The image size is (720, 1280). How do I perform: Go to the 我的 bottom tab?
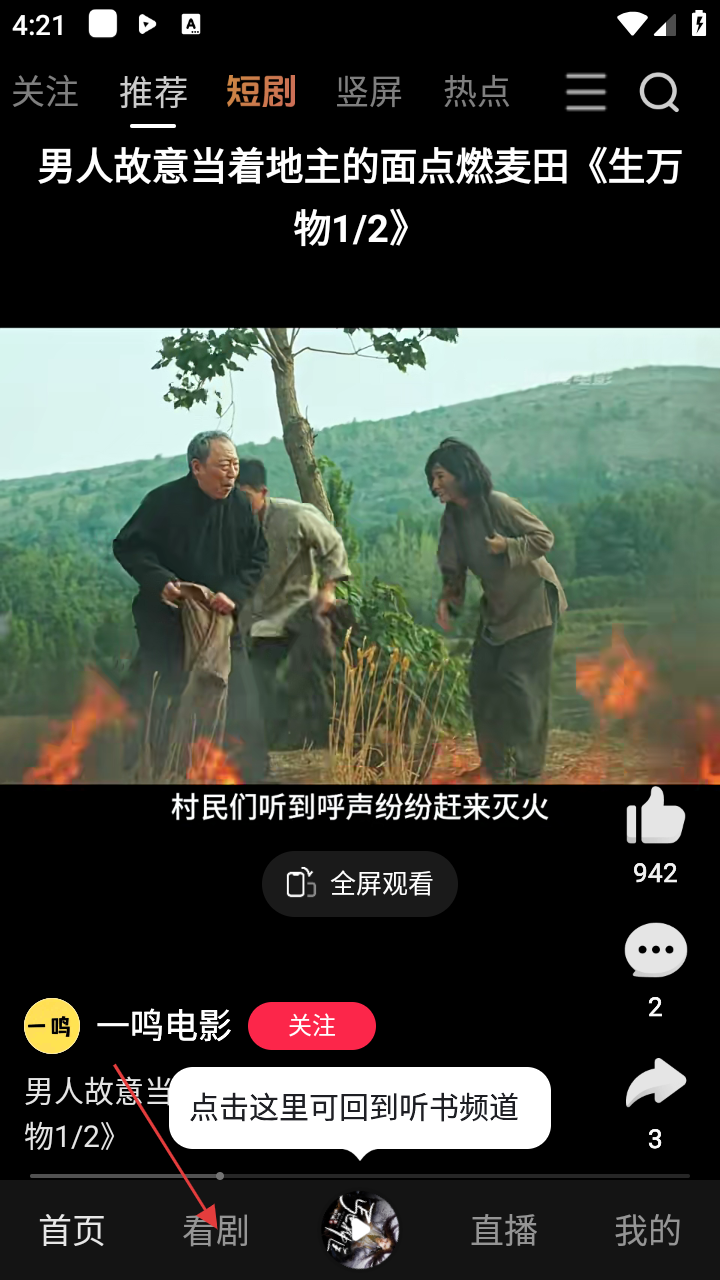click(x=647, y=1231)
